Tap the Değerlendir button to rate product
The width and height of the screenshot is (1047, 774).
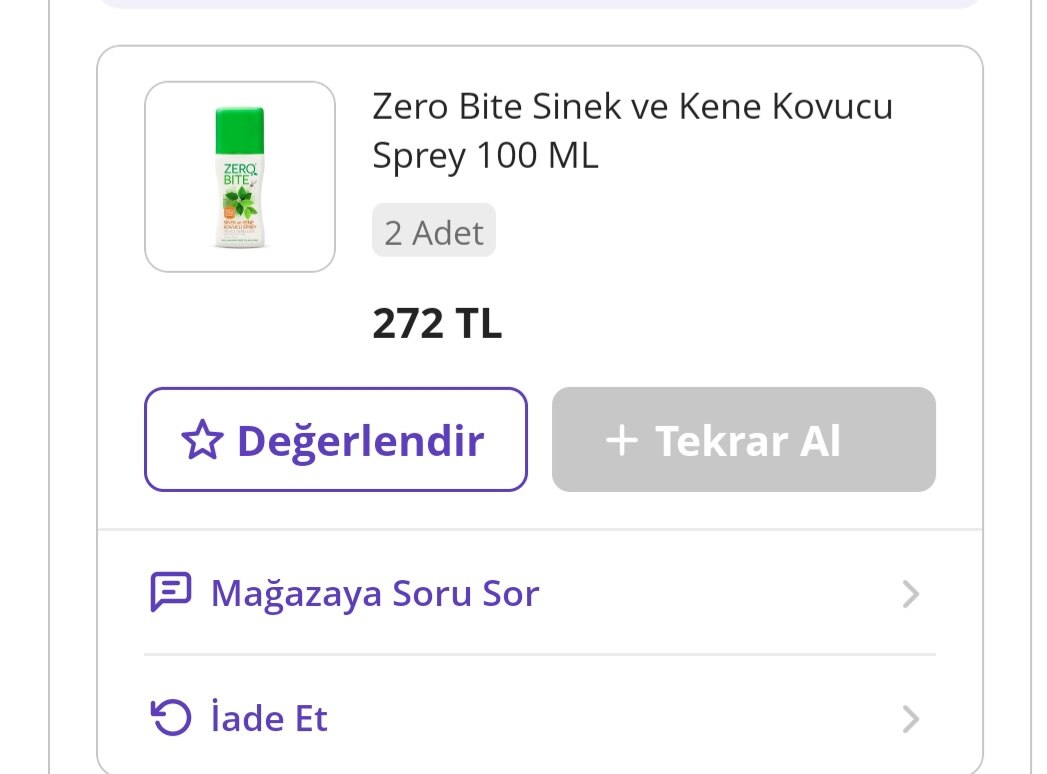pyautogui.click(x=335, y=440)
